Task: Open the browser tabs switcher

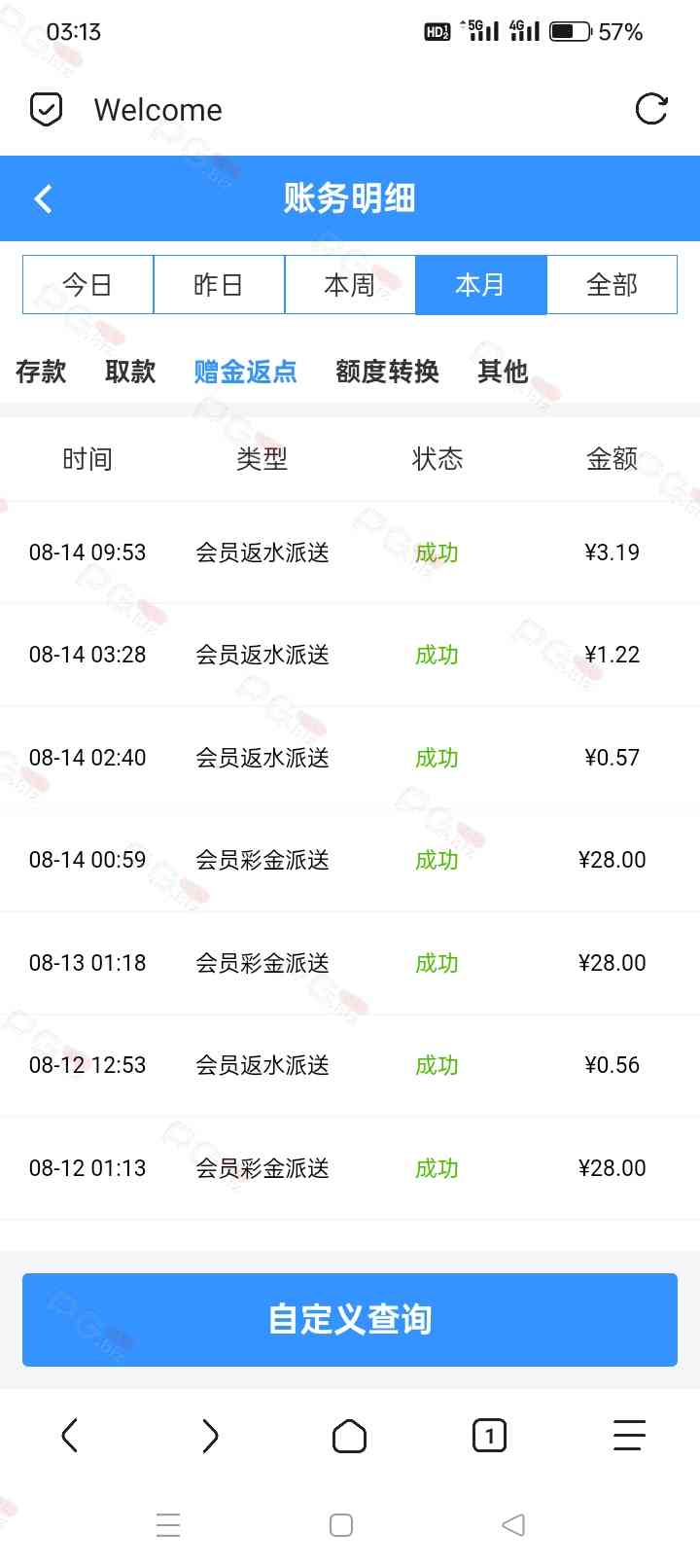Action: (x=489, y=1436)
